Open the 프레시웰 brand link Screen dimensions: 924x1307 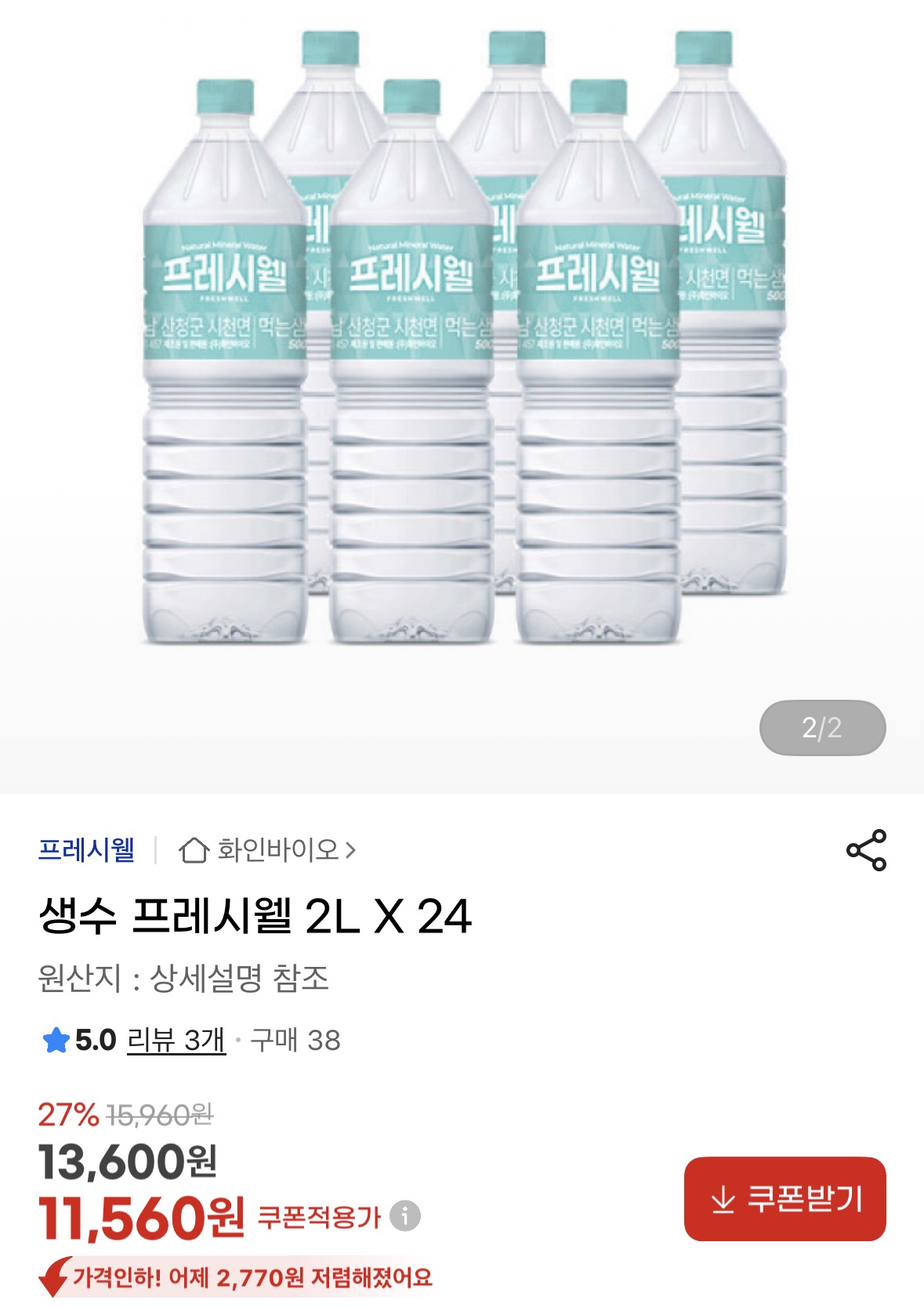tap(86, 849)
